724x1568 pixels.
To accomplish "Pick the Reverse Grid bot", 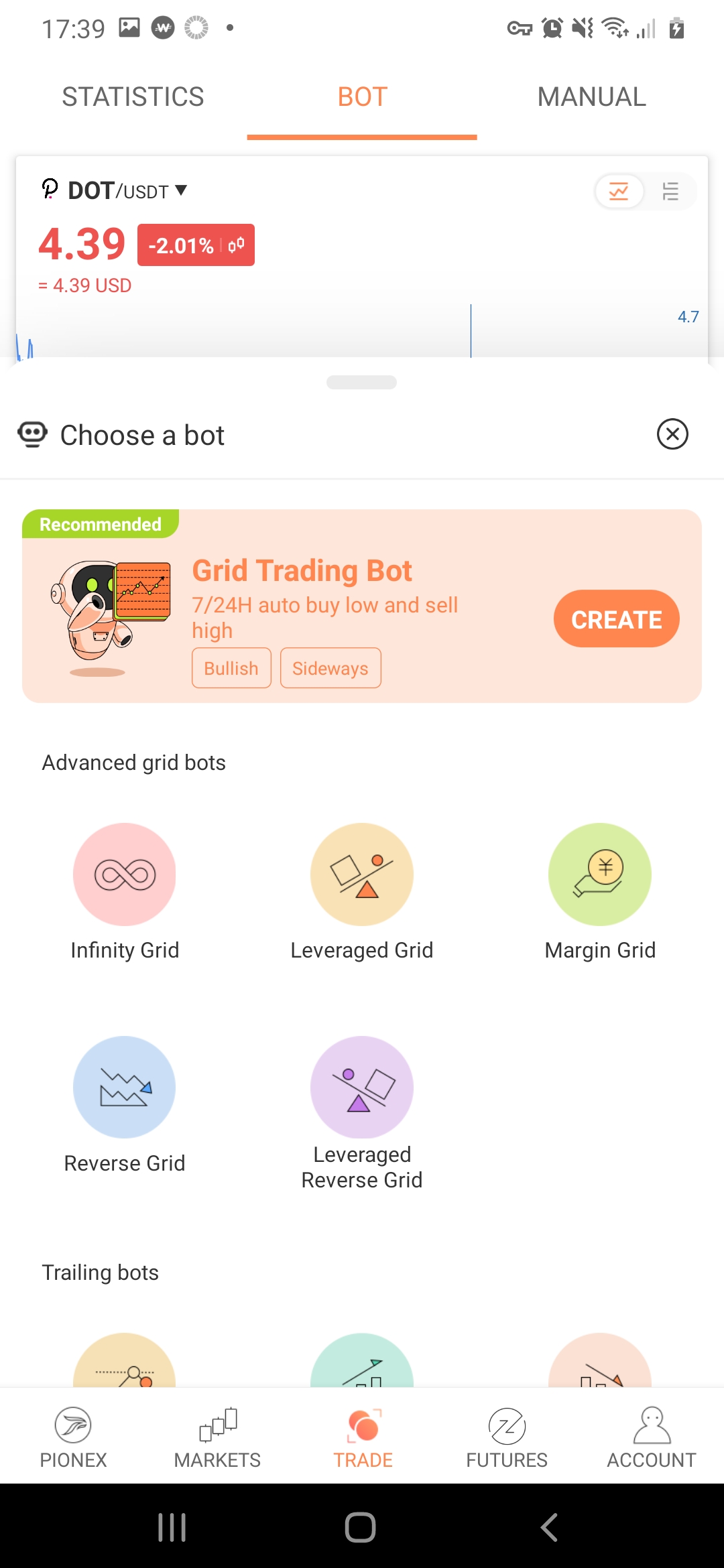I will 125,1106.
